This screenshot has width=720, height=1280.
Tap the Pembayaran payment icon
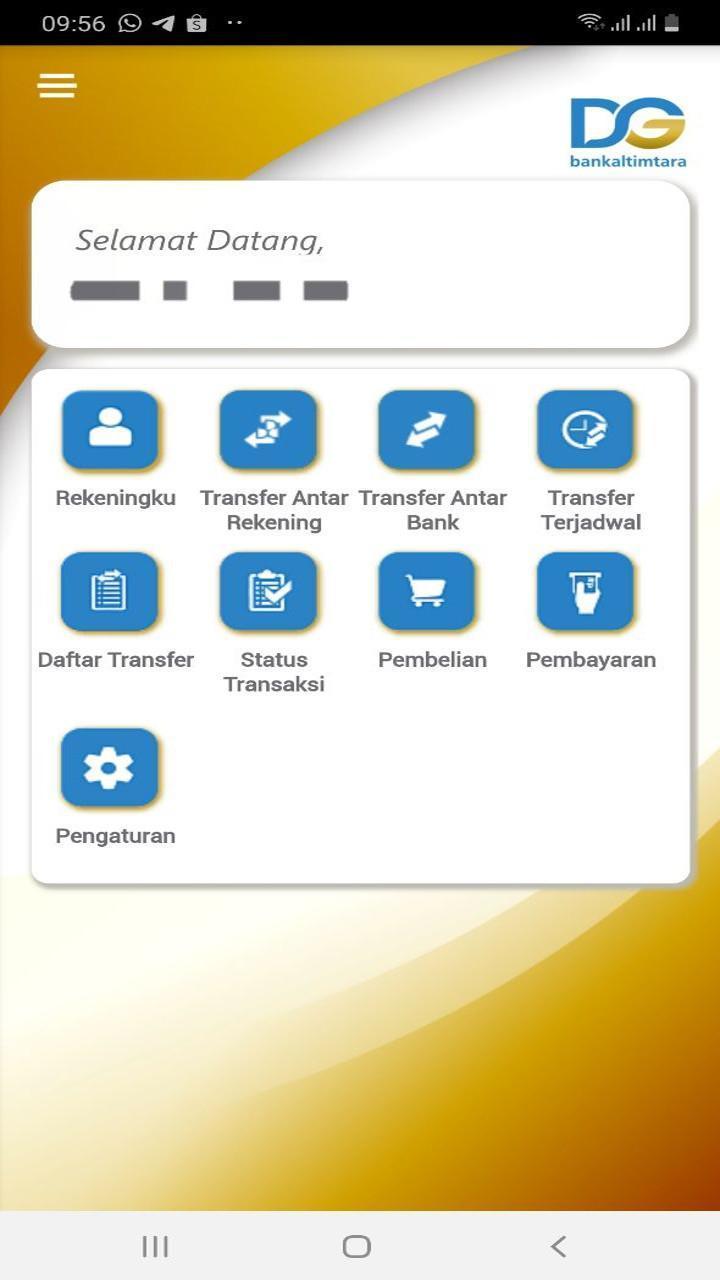586,590
